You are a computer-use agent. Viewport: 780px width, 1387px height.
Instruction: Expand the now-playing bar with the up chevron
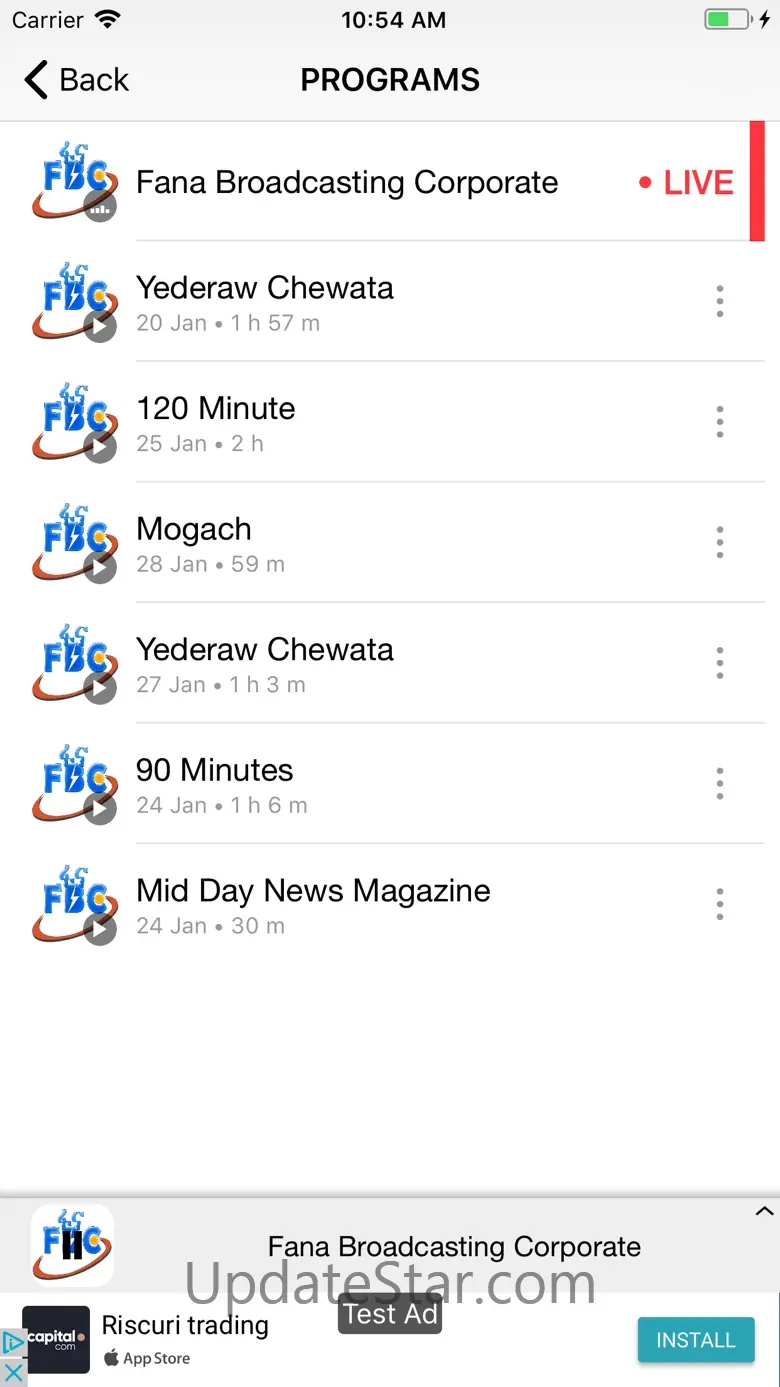(x=764, y=1212)
